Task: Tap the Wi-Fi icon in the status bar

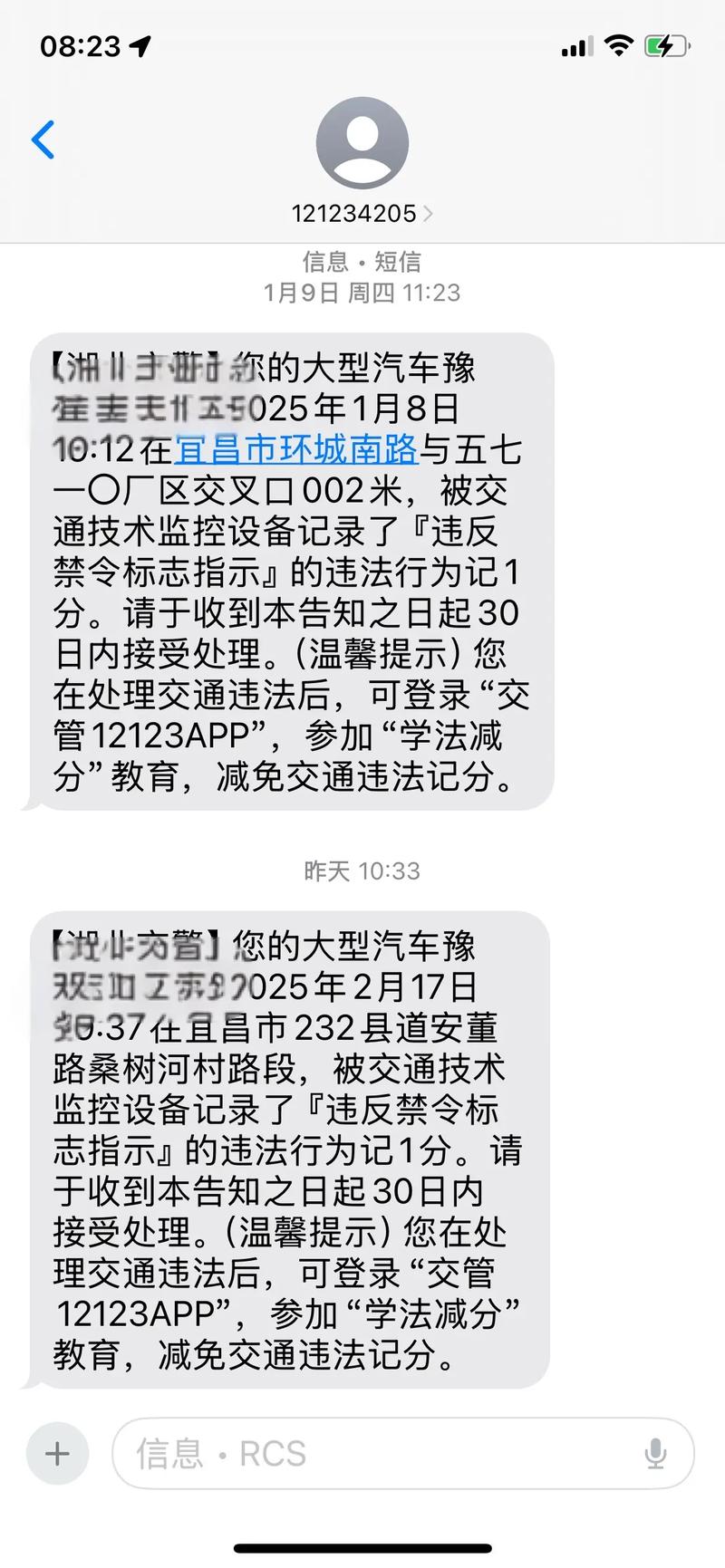Action: (620, 46)
